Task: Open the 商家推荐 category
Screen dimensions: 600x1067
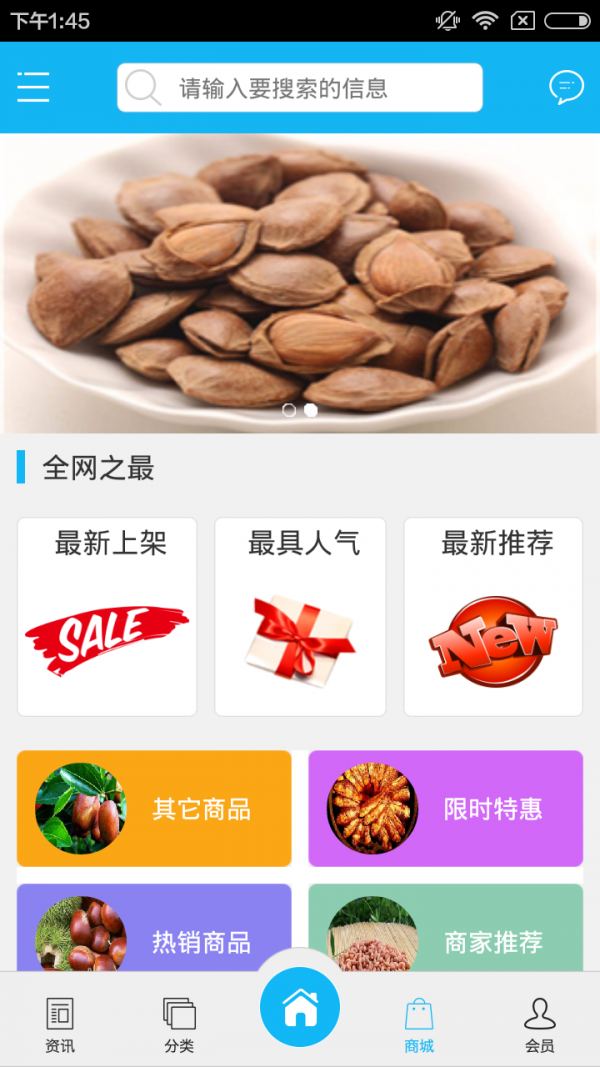Action: tap(445, 928)
